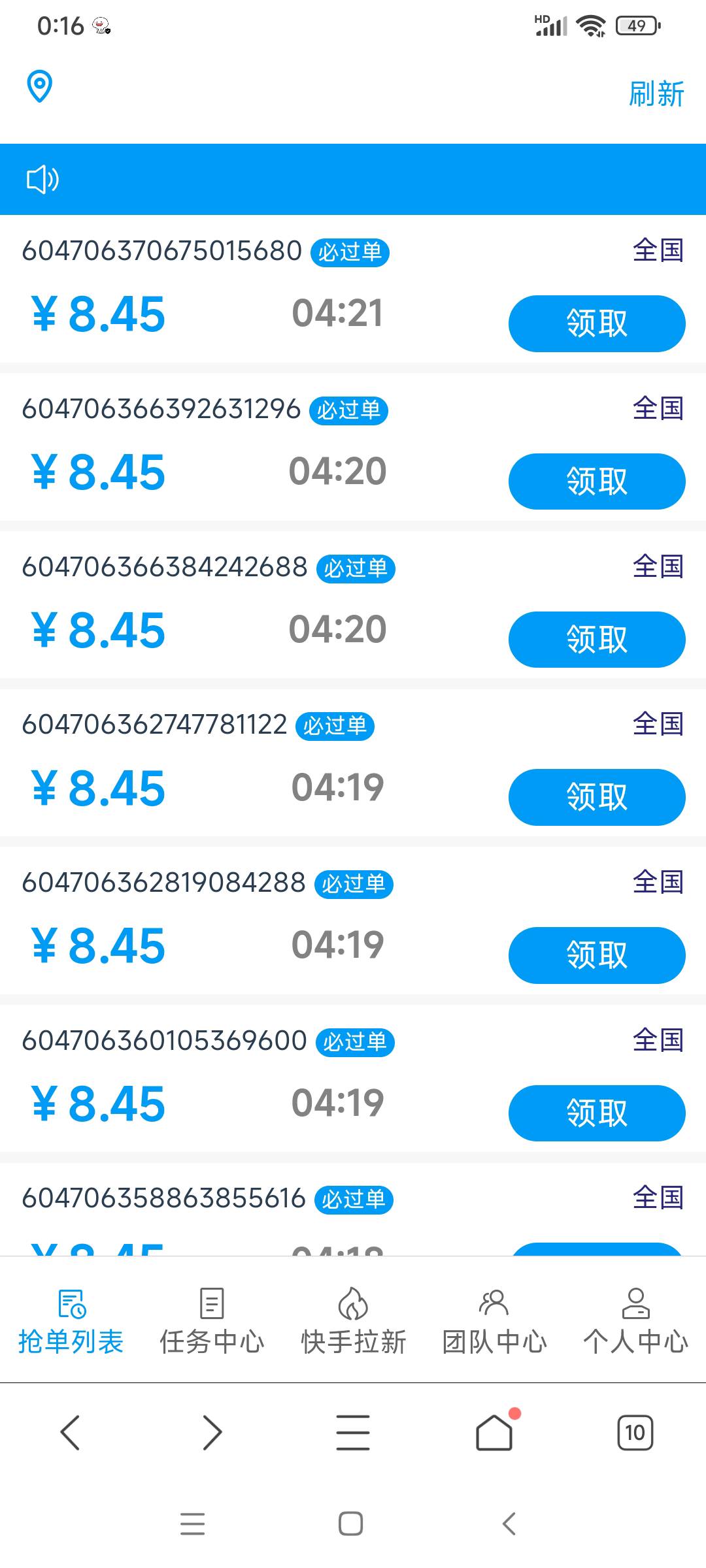View the 10 open browser tabs

pos(635,1433)
